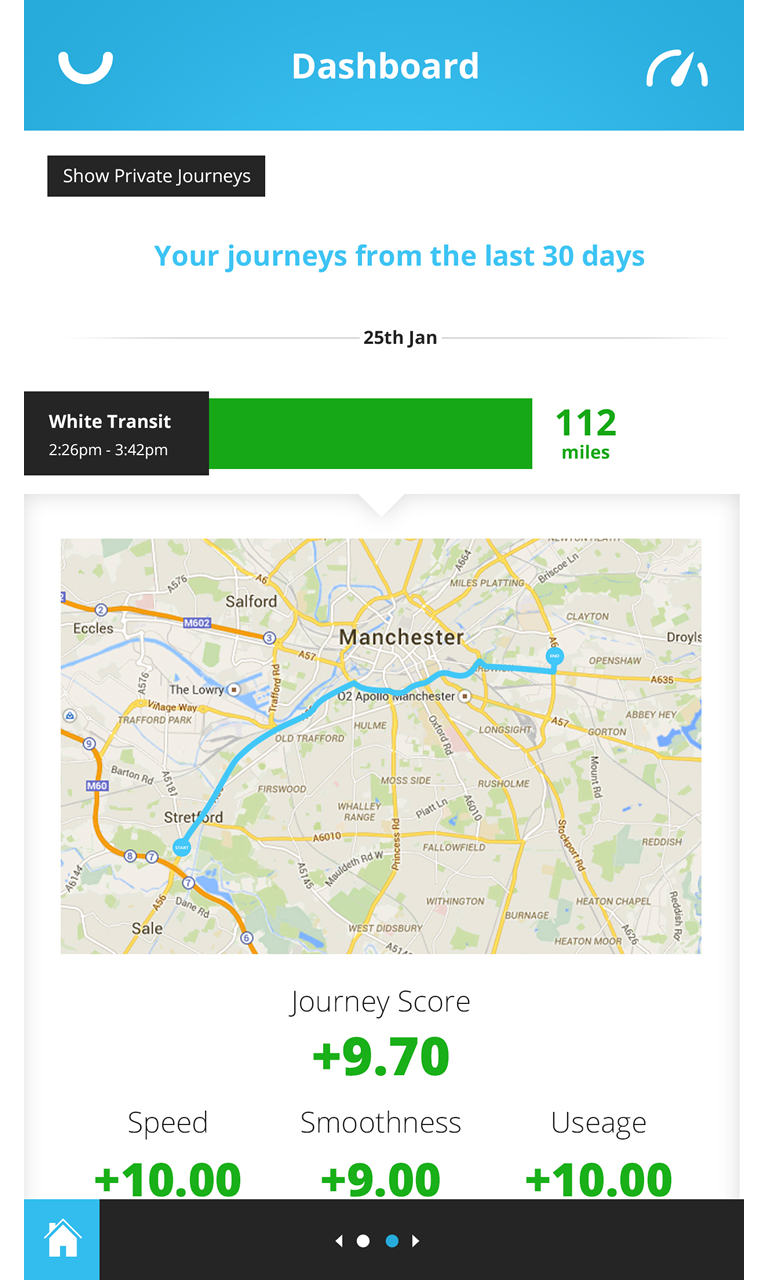Select the second page indicator dot

coord(392,1241)
